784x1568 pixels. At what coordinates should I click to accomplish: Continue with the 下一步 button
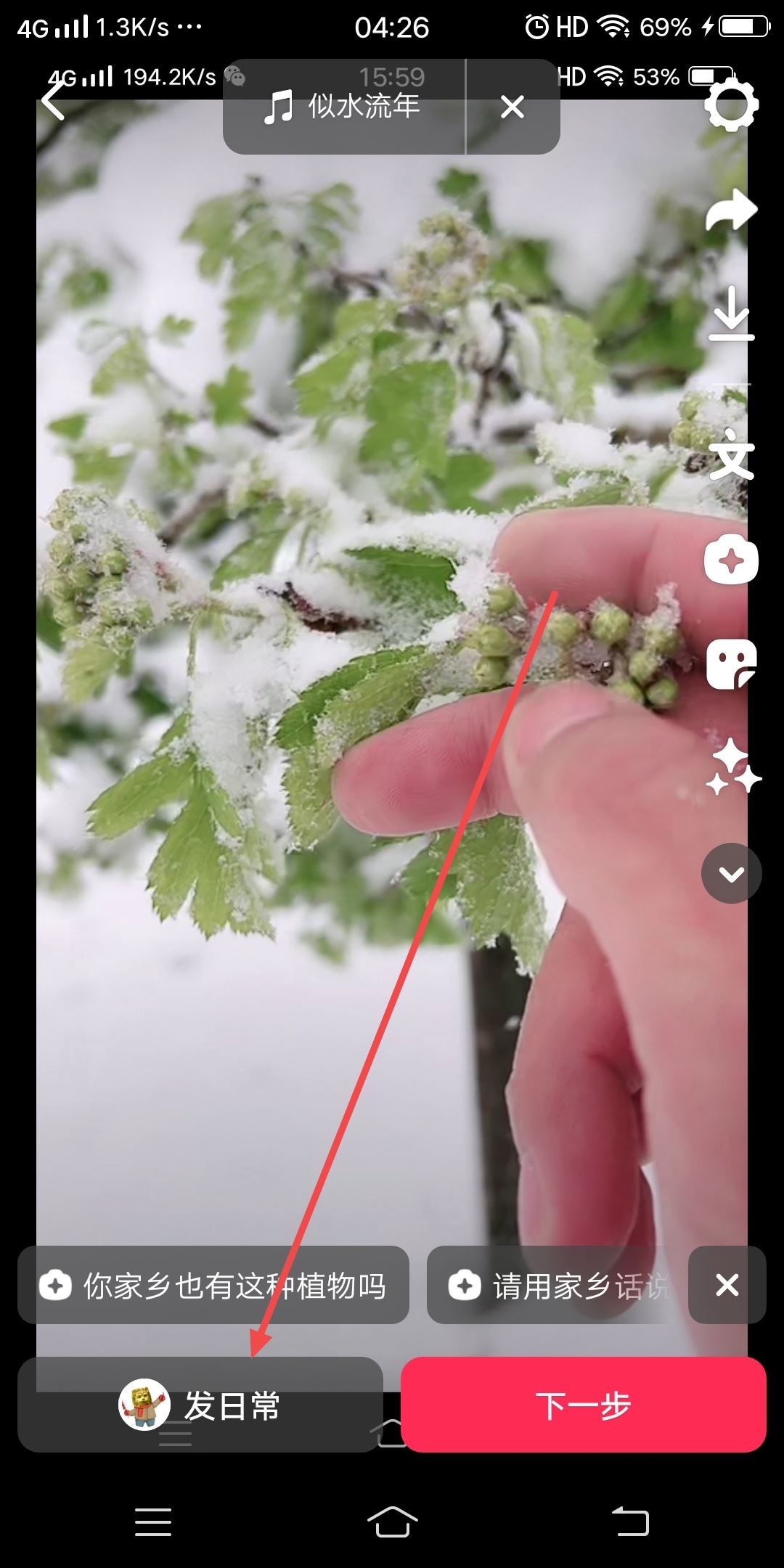pos(583,1406)
